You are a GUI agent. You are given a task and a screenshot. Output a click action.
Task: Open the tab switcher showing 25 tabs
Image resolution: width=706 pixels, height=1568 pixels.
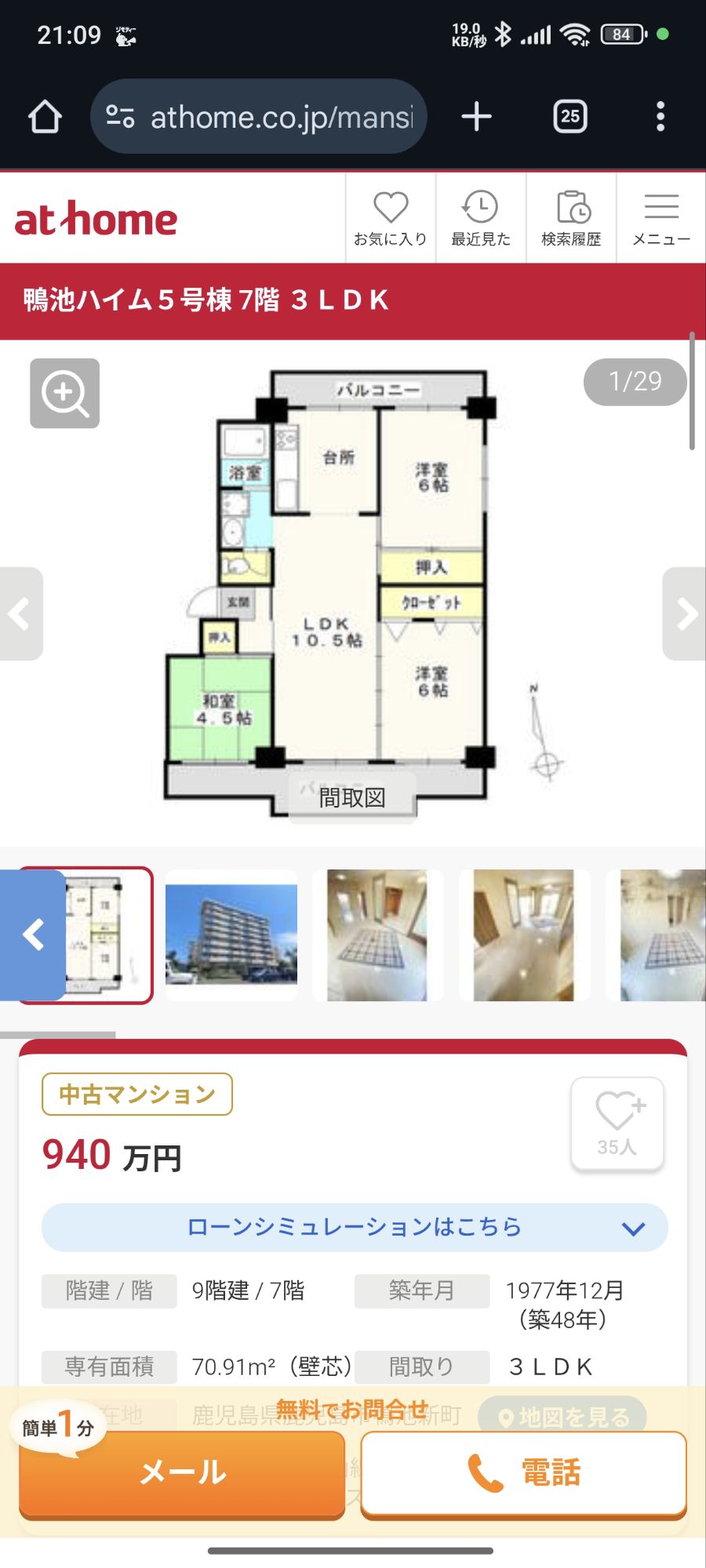tap(570, 117)
